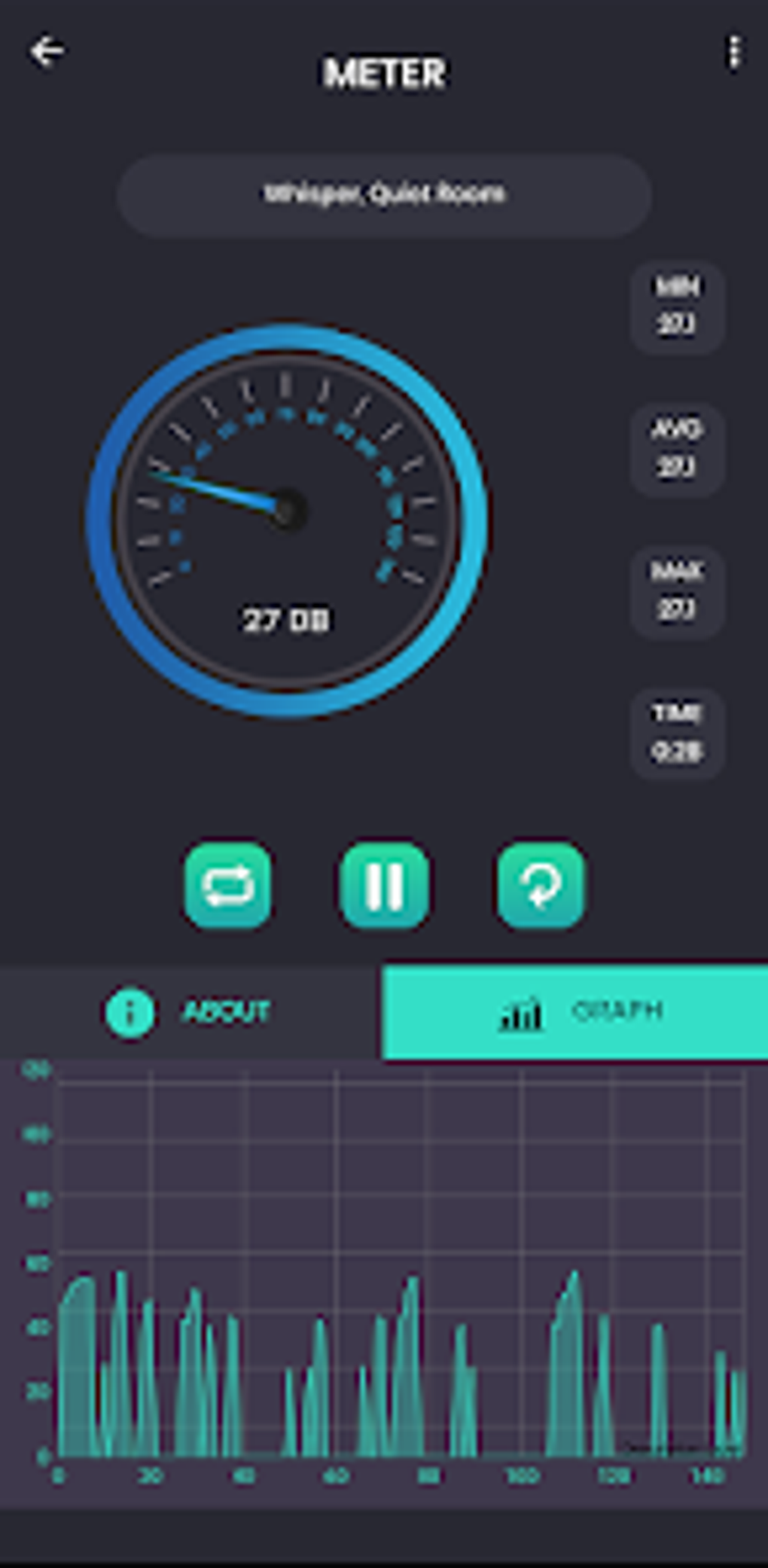
Task: Tap the bar chart icon on Graph tab
Action: pos(523,1011)
